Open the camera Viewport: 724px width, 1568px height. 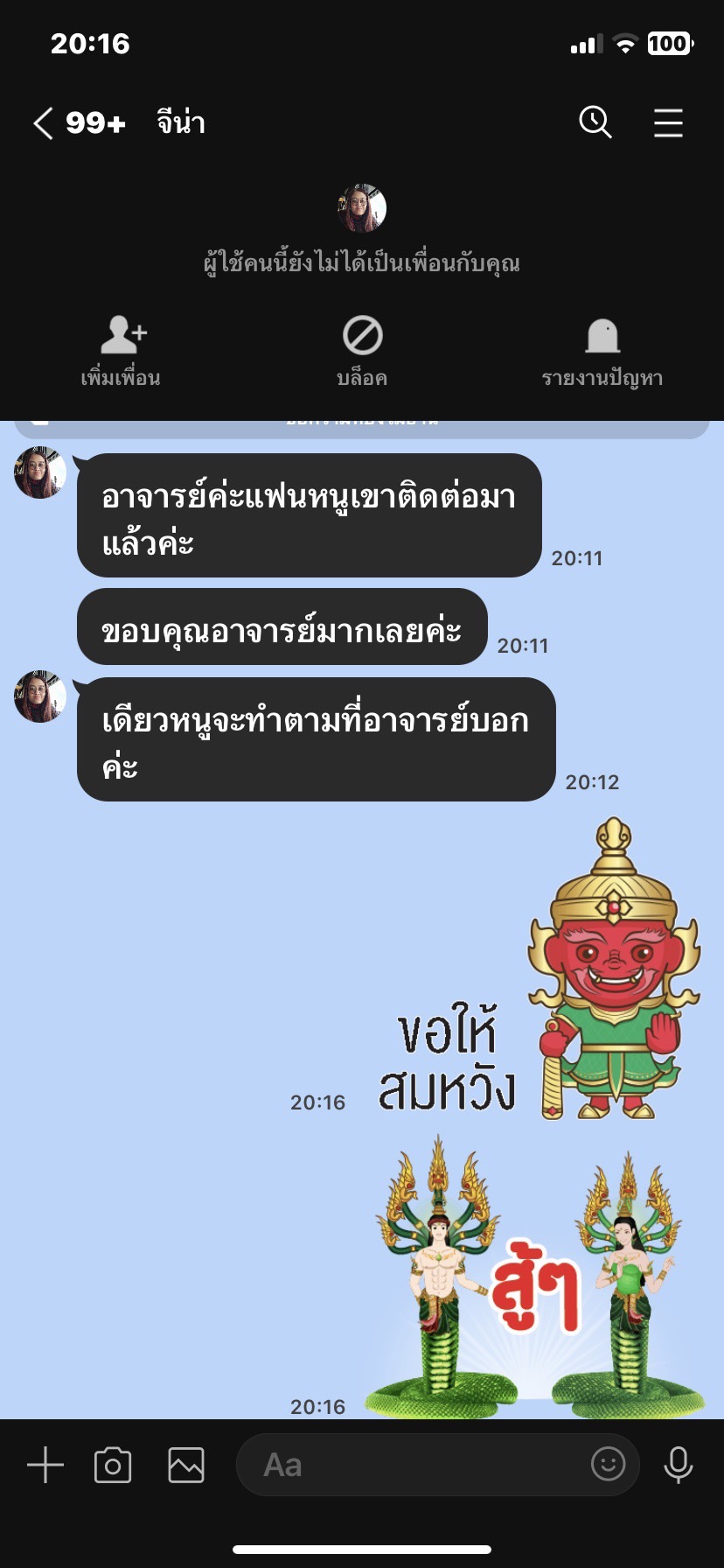point(113,1465)
